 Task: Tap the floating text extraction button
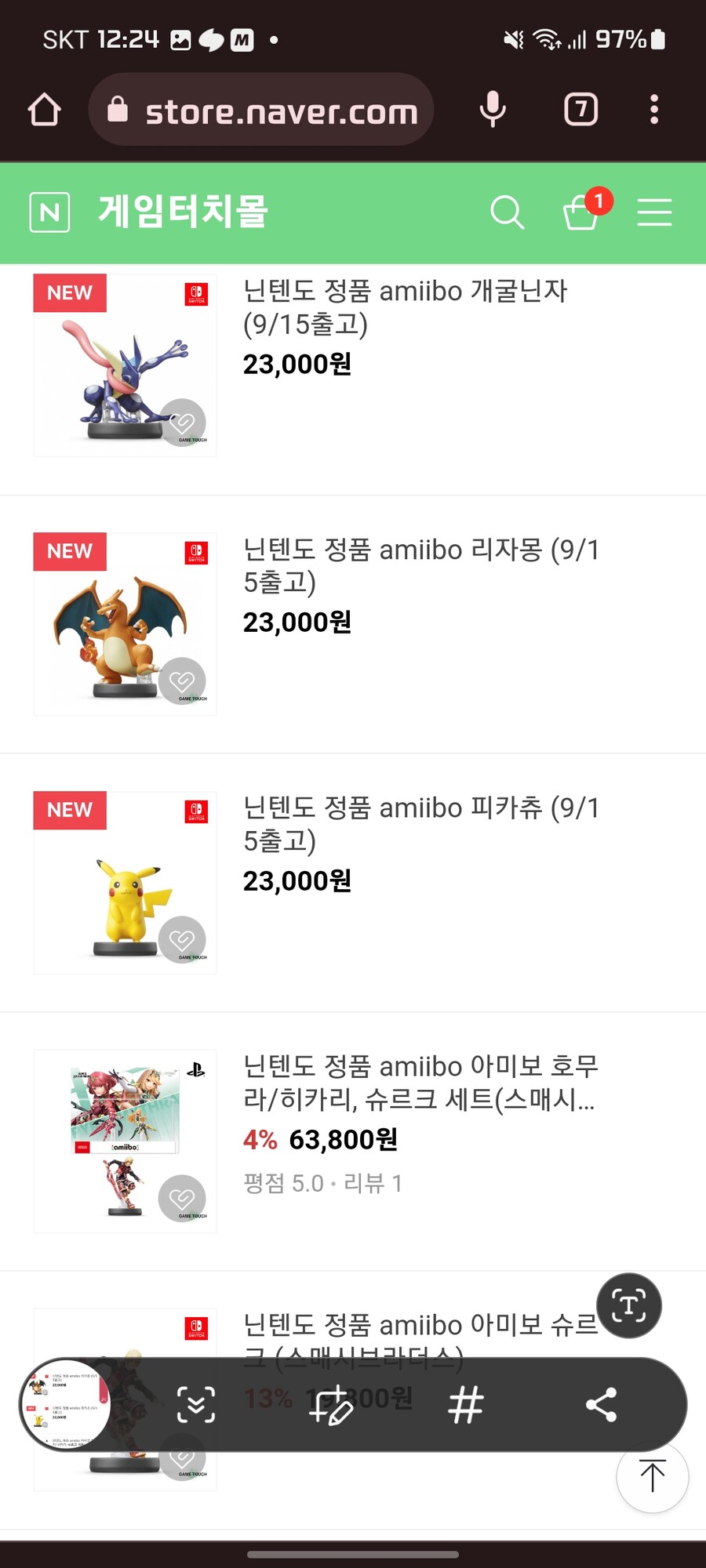pos(628,1305)
